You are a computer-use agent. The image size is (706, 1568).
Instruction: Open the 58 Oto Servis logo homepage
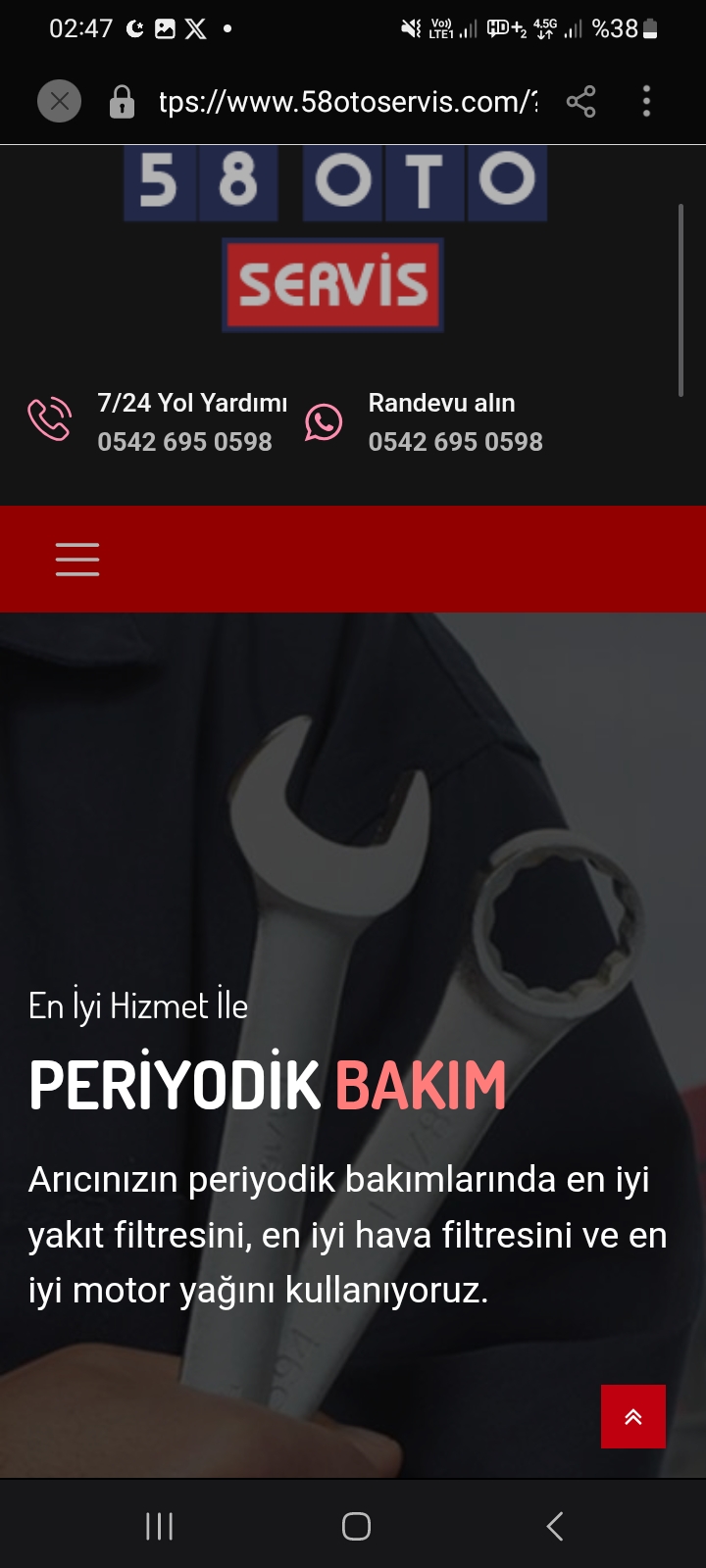tap(334, 238)
